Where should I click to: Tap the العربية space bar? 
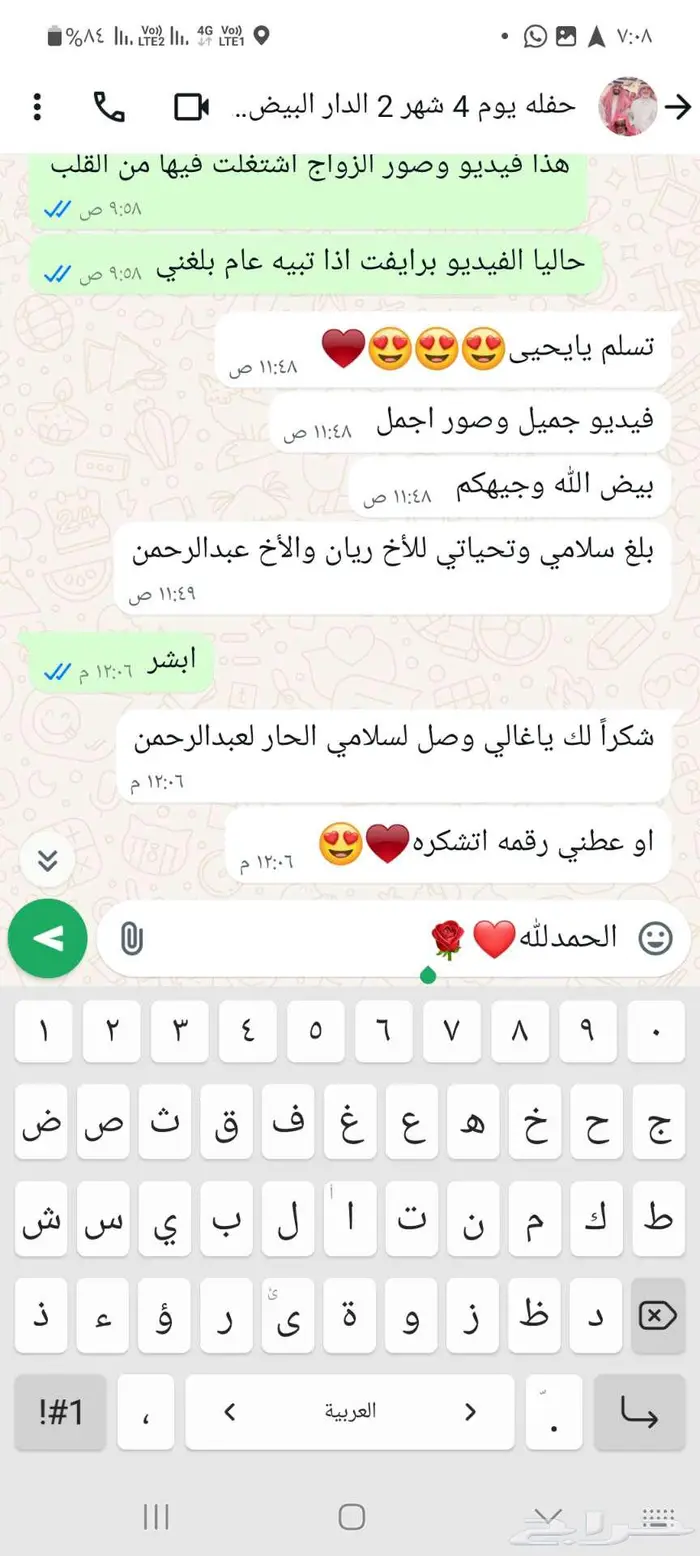tap(350, 1412)
